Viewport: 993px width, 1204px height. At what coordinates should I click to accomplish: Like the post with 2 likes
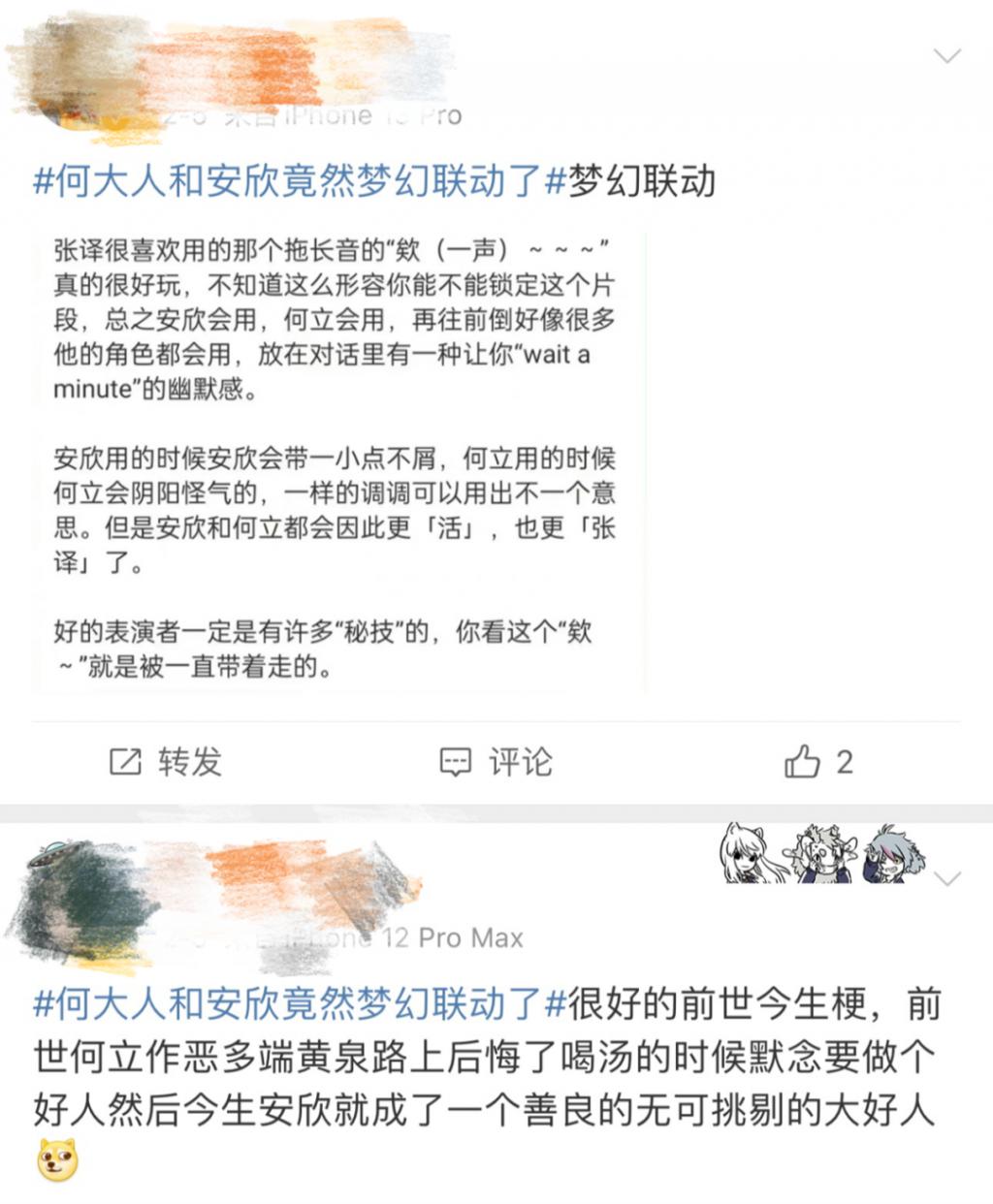pyautogui.click(x=817, y=762)
